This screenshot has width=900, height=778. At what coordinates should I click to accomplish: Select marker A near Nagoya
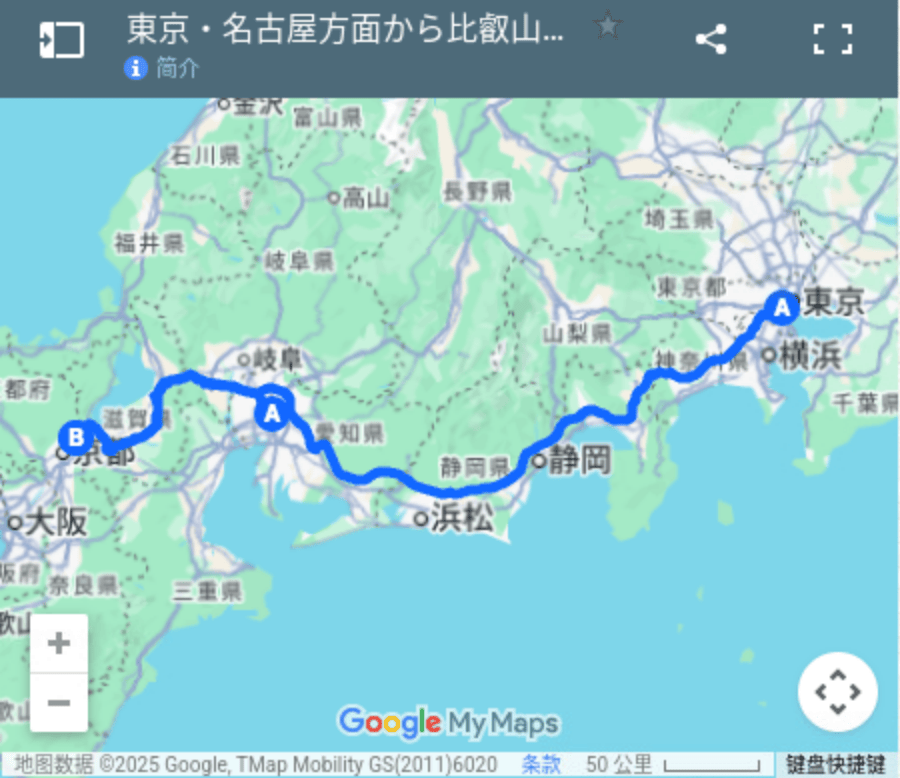(273, 412)
